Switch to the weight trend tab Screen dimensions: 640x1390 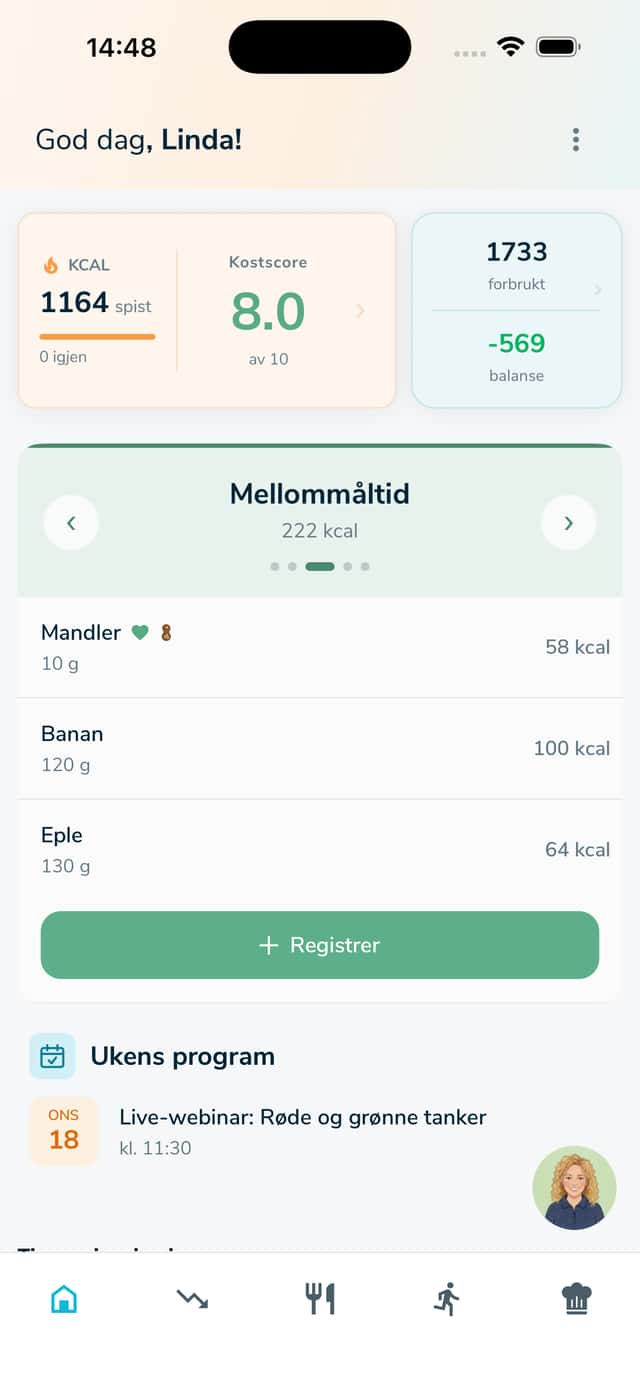pyautogui.click(x=192, y=1299)
